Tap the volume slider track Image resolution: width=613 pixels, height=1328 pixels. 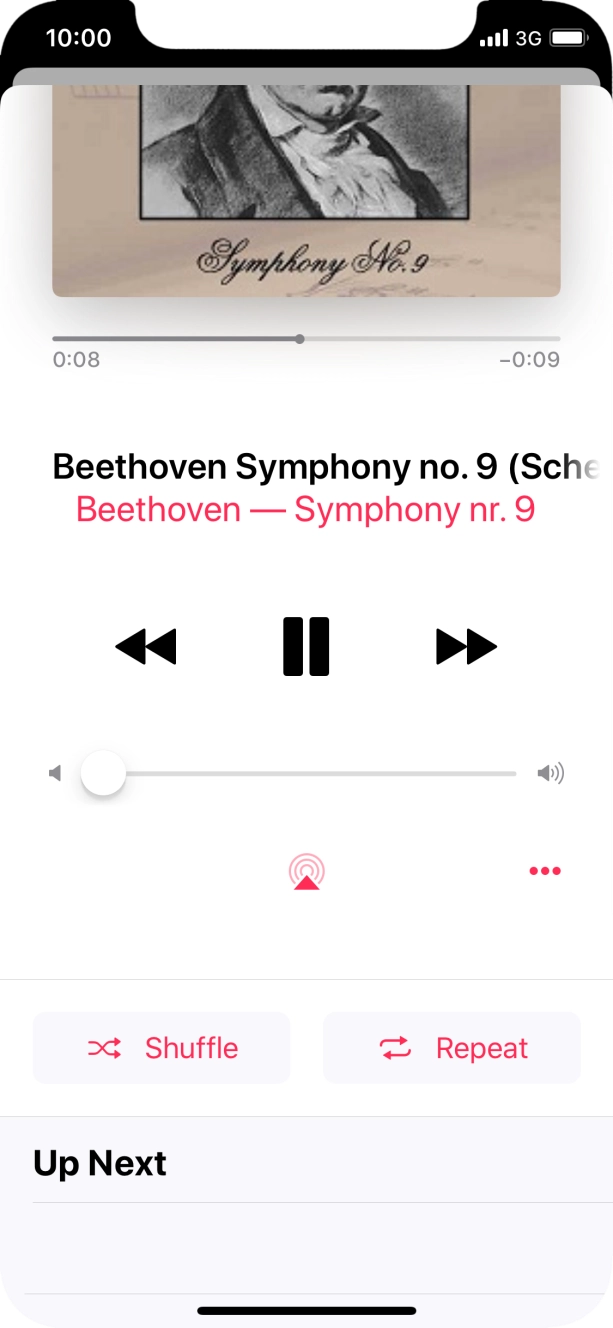pos(320,774)
